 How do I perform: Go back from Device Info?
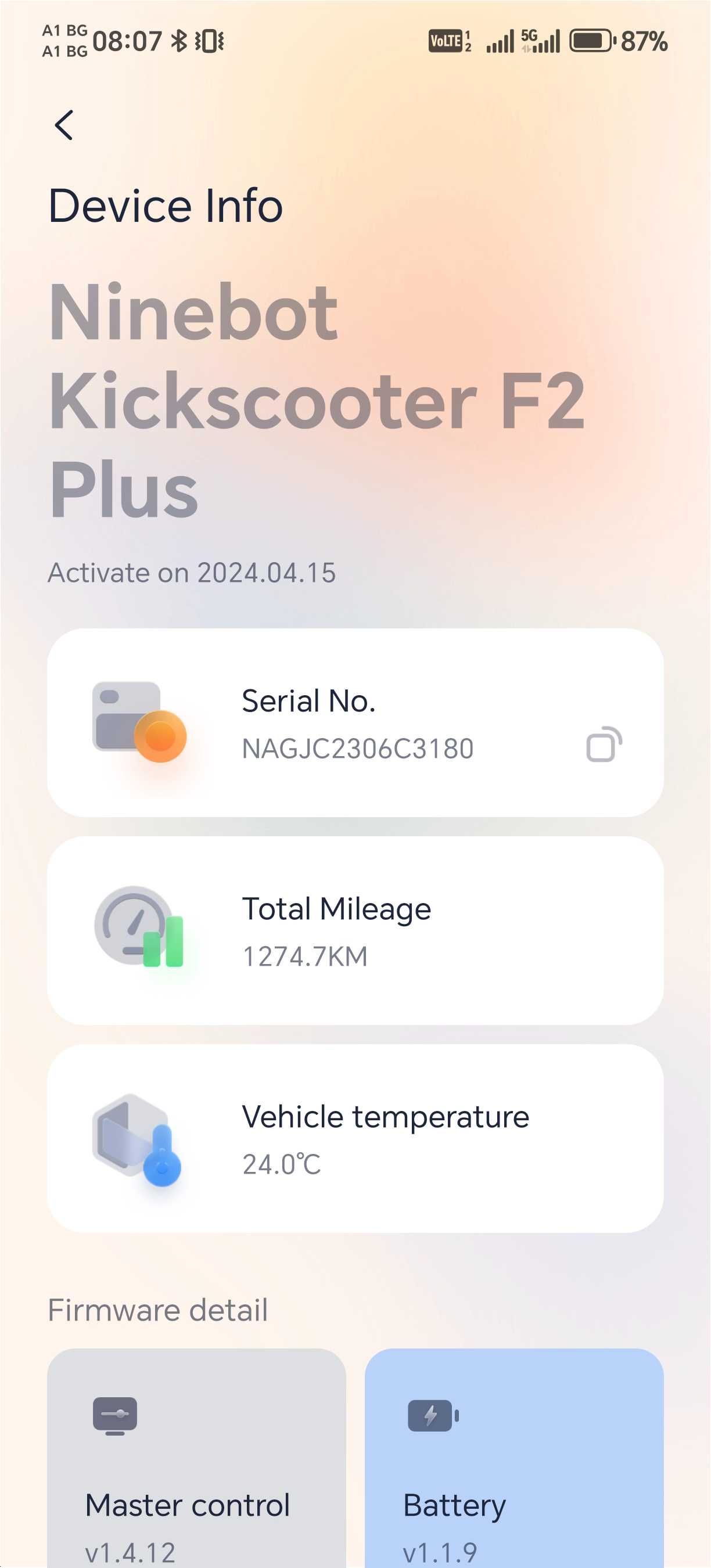tap(64, 125)
